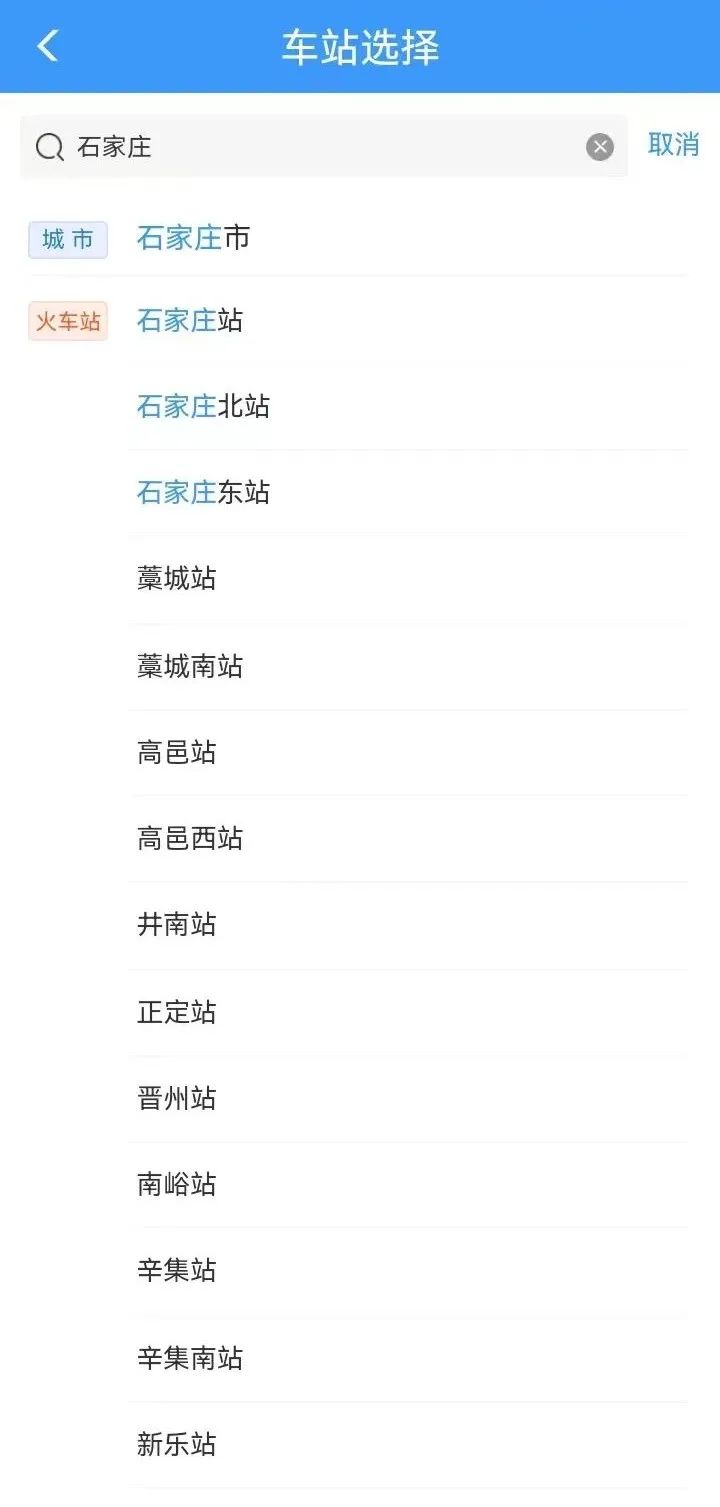Pick 晋州站 station
The height and width of the screenshot is (1507, 720).
(177, 1098)
